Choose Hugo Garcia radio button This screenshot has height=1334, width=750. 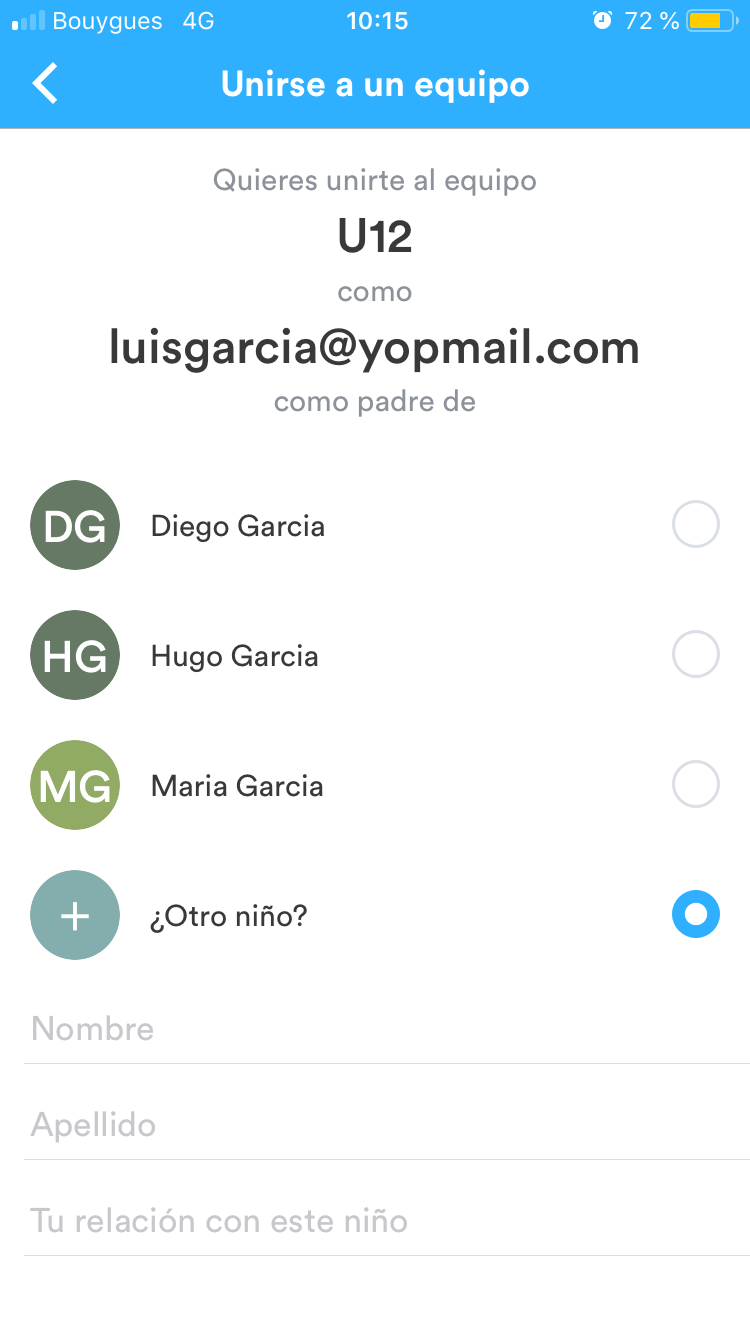[695, 656]
